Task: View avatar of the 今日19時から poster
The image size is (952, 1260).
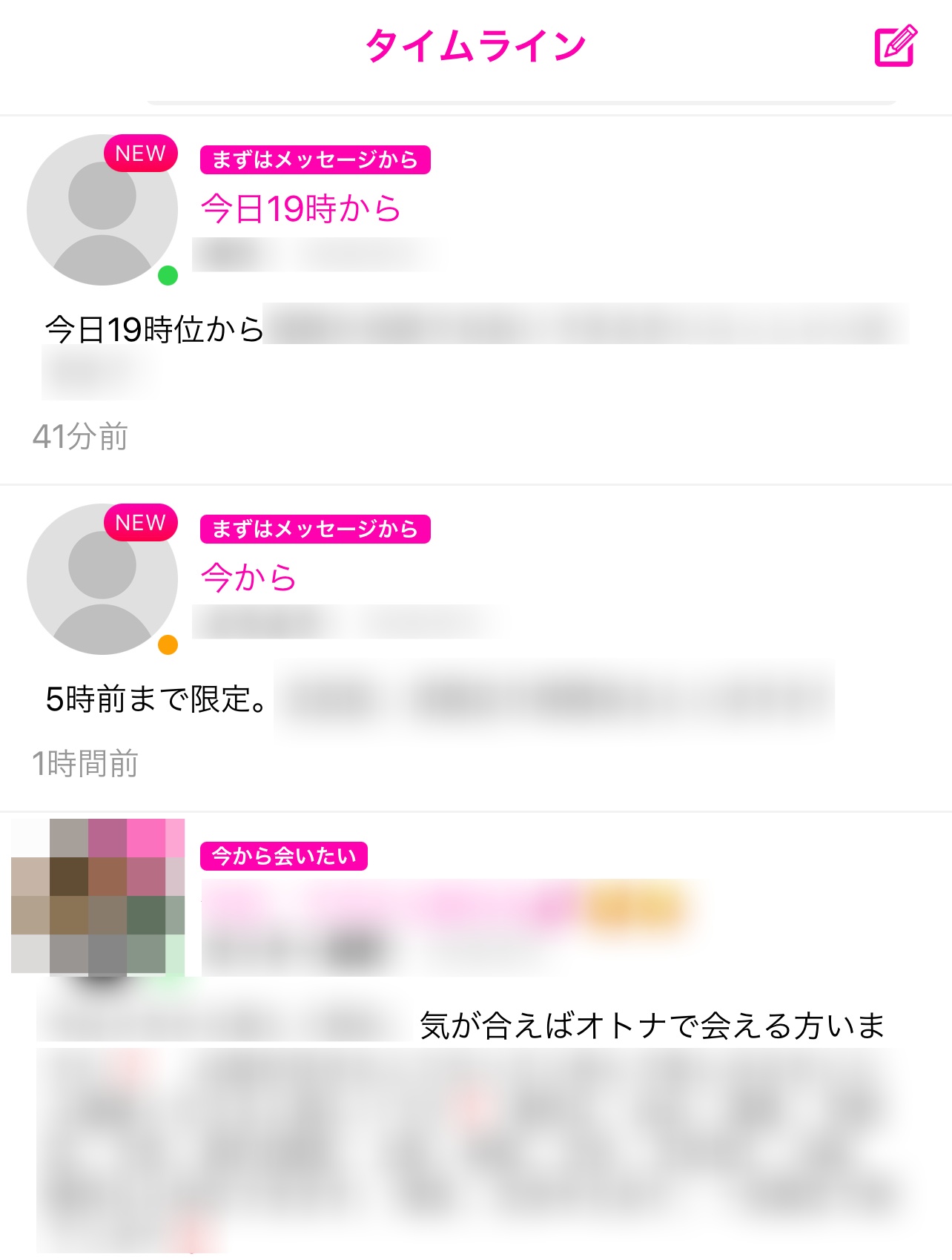Action: pos(102,210)
